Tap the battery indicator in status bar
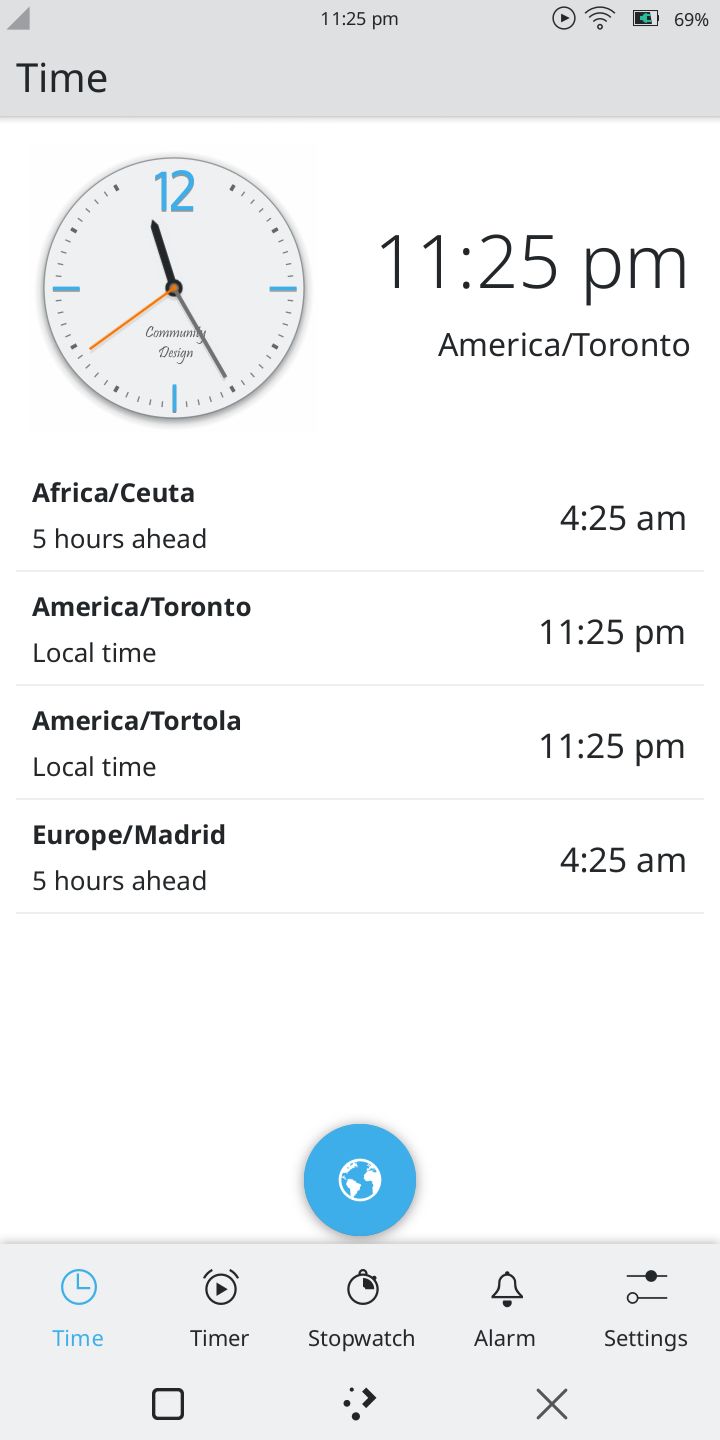720x1440 pixels. point(645,17)
